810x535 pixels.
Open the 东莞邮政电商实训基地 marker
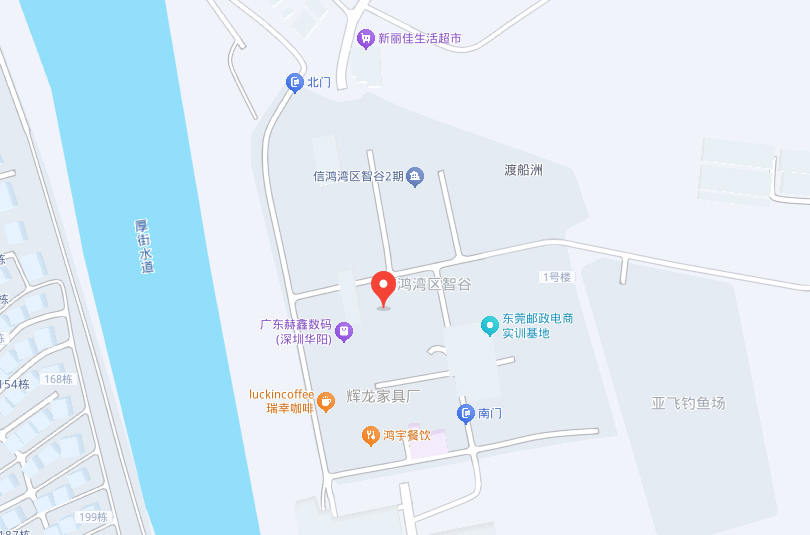point(489,325)
